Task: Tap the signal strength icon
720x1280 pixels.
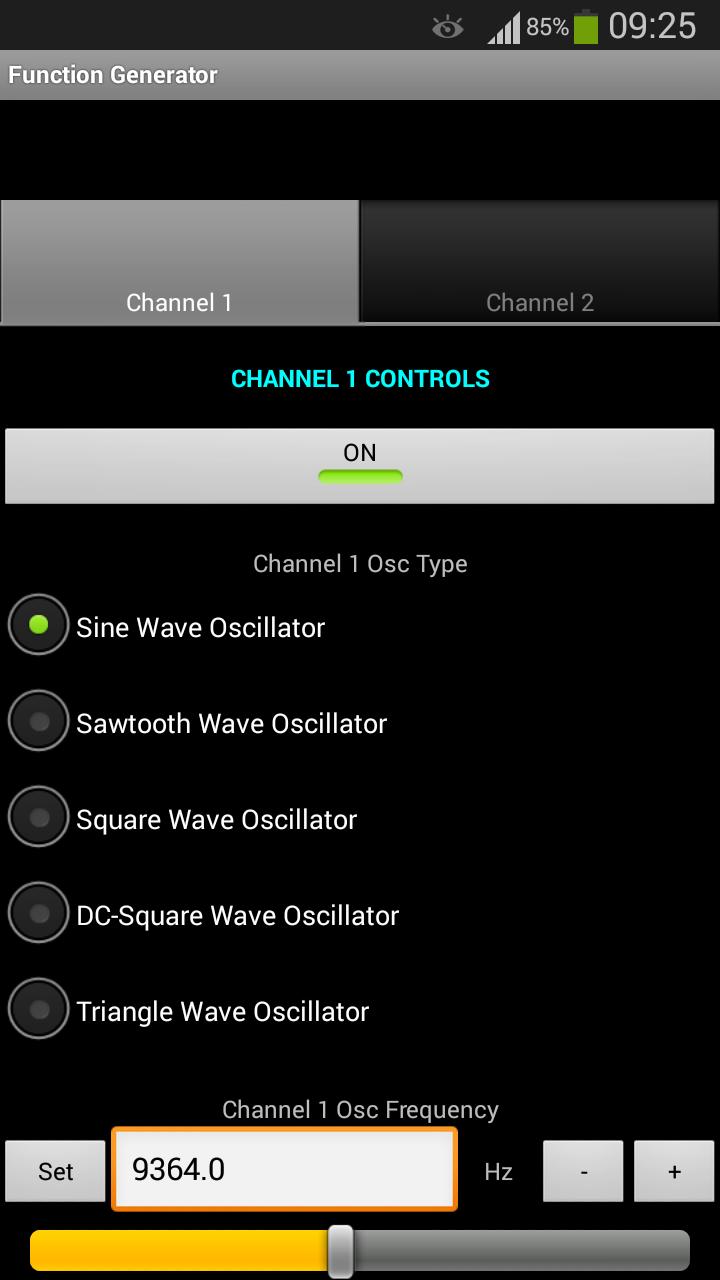Action: [x=505, y=25]
